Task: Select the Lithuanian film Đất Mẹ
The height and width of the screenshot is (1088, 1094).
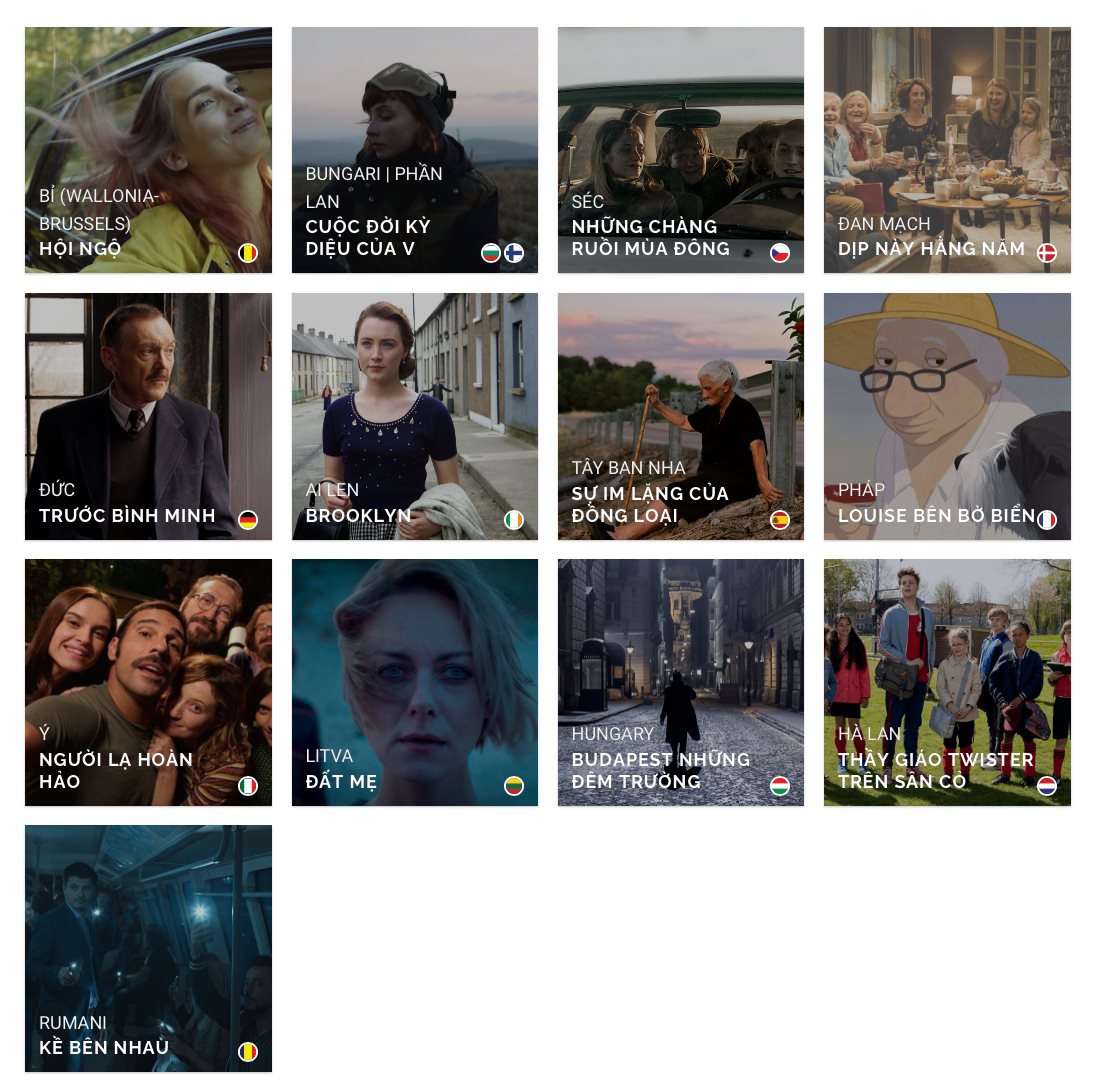Action: [414, 682]
